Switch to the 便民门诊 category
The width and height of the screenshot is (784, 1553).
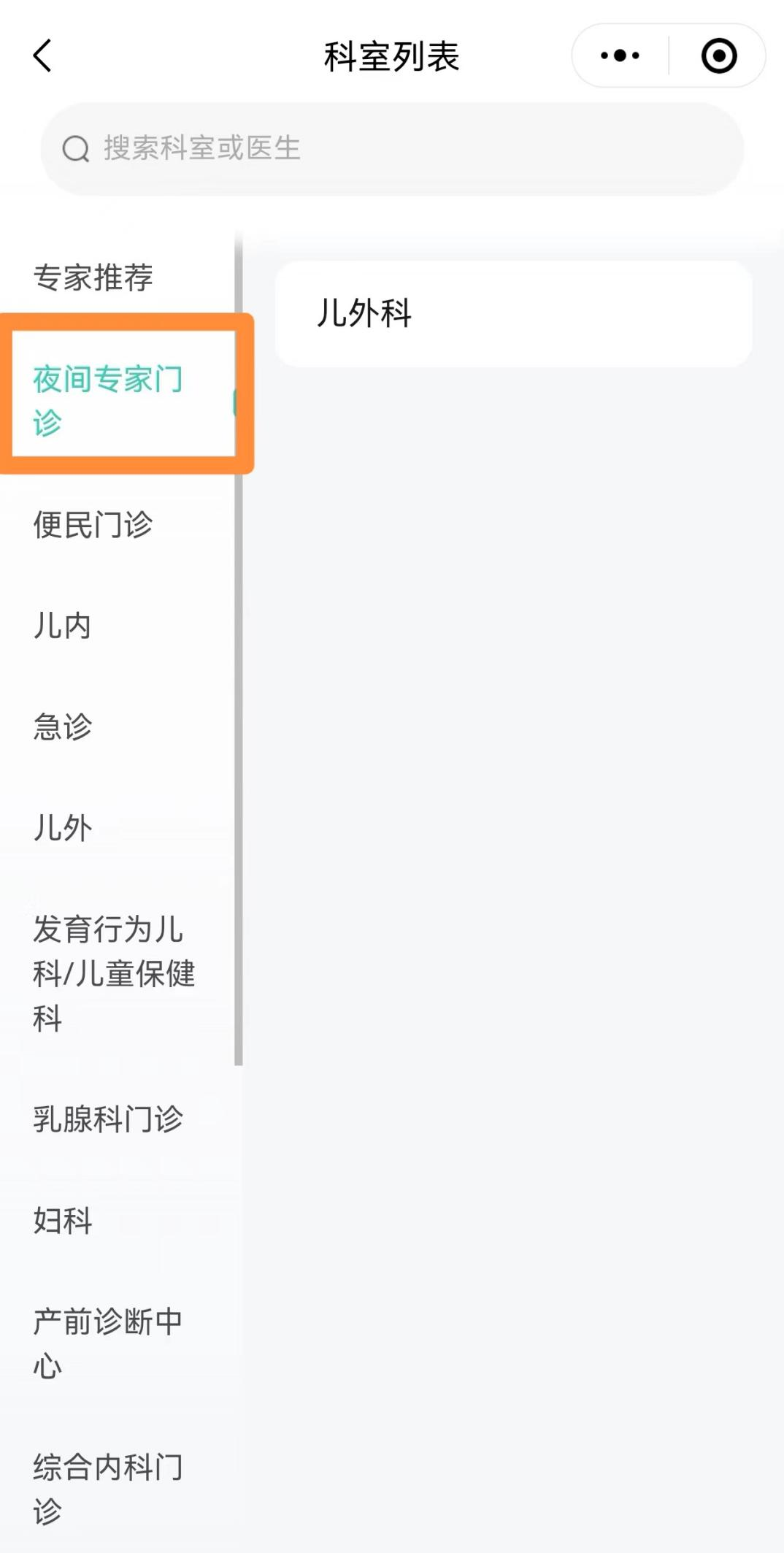[x=93, y=524]
